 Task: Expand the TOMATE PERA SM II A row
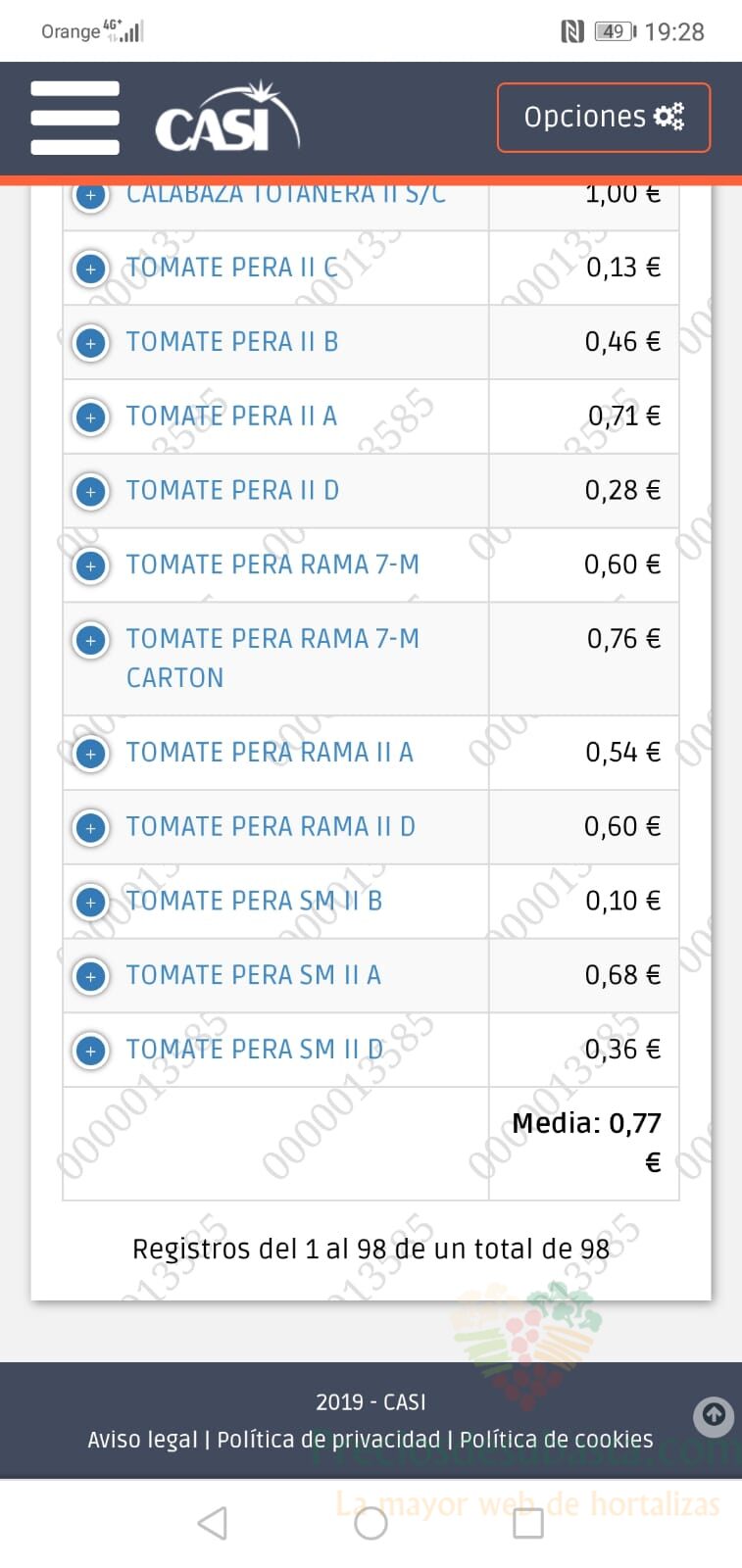tap(91, 976)
